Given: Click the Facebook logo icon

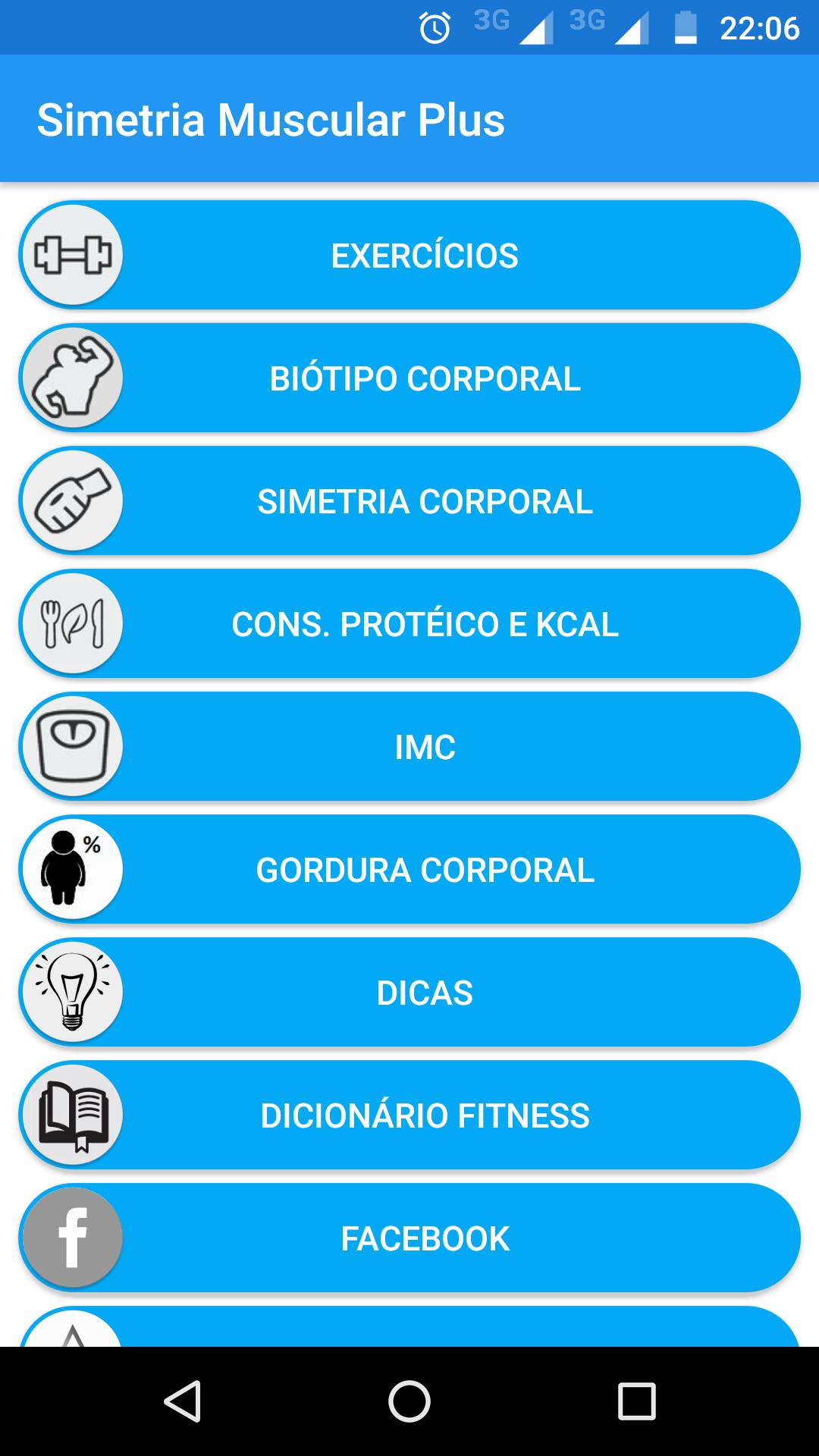Looking at the screenshot, I should tap(71, 1238).
